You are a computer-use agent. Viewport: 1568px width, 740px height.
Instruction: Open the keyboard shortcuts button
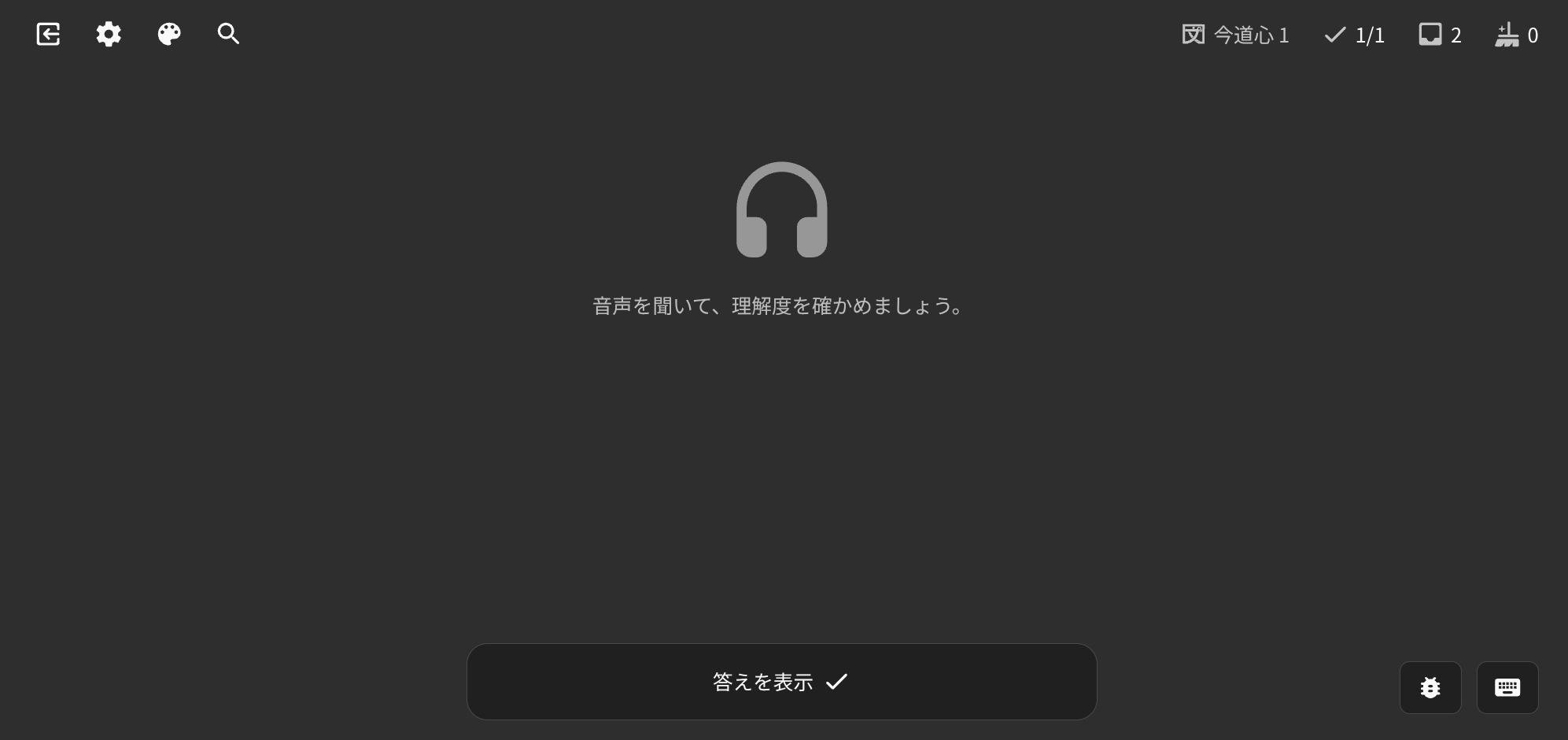[x=1507, y=688]
